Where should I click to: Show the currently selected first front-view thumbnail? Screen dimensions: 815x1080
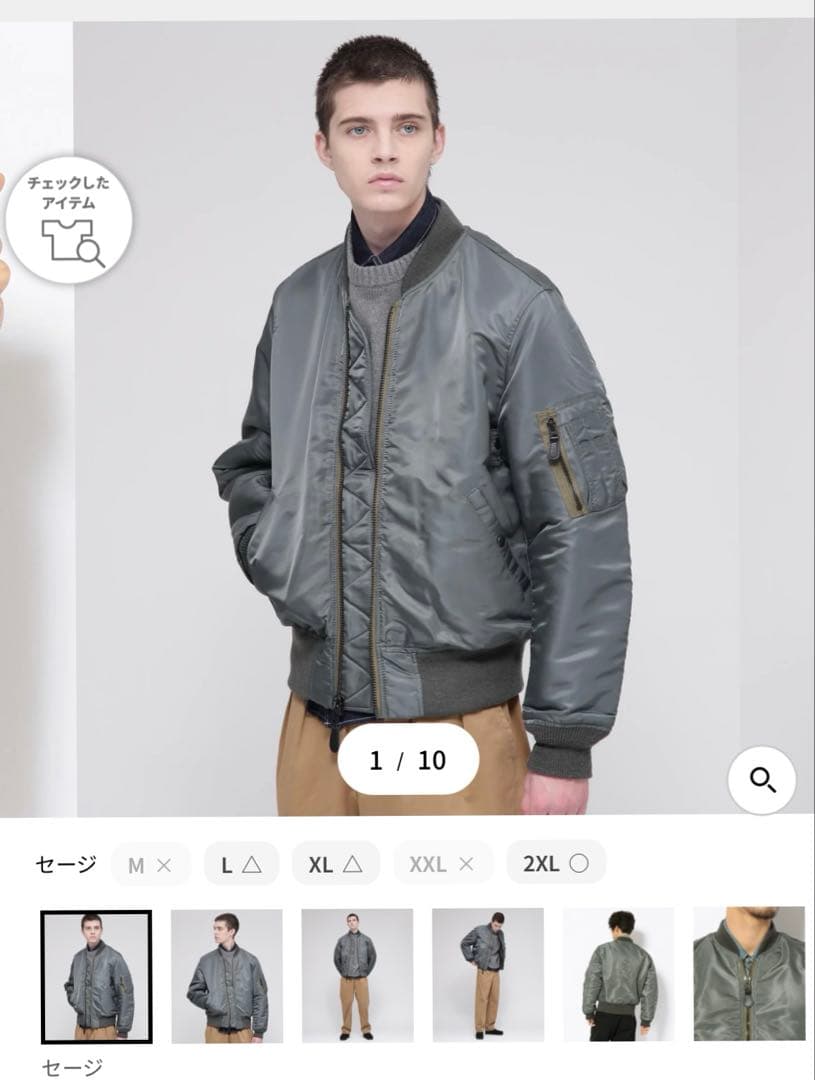pos(96,976)
